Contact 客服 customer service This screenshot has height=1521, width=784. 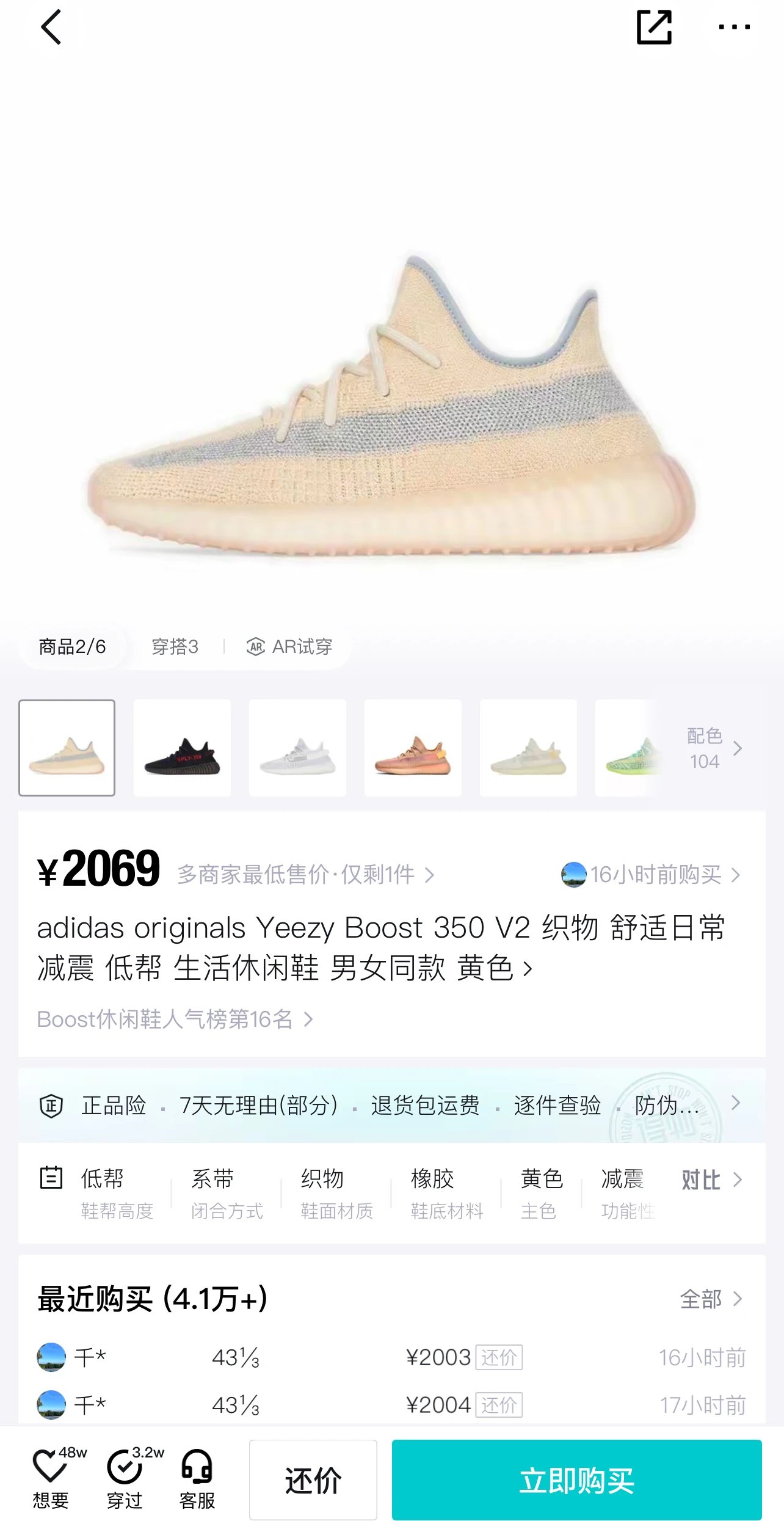[x=197, y=1479]
